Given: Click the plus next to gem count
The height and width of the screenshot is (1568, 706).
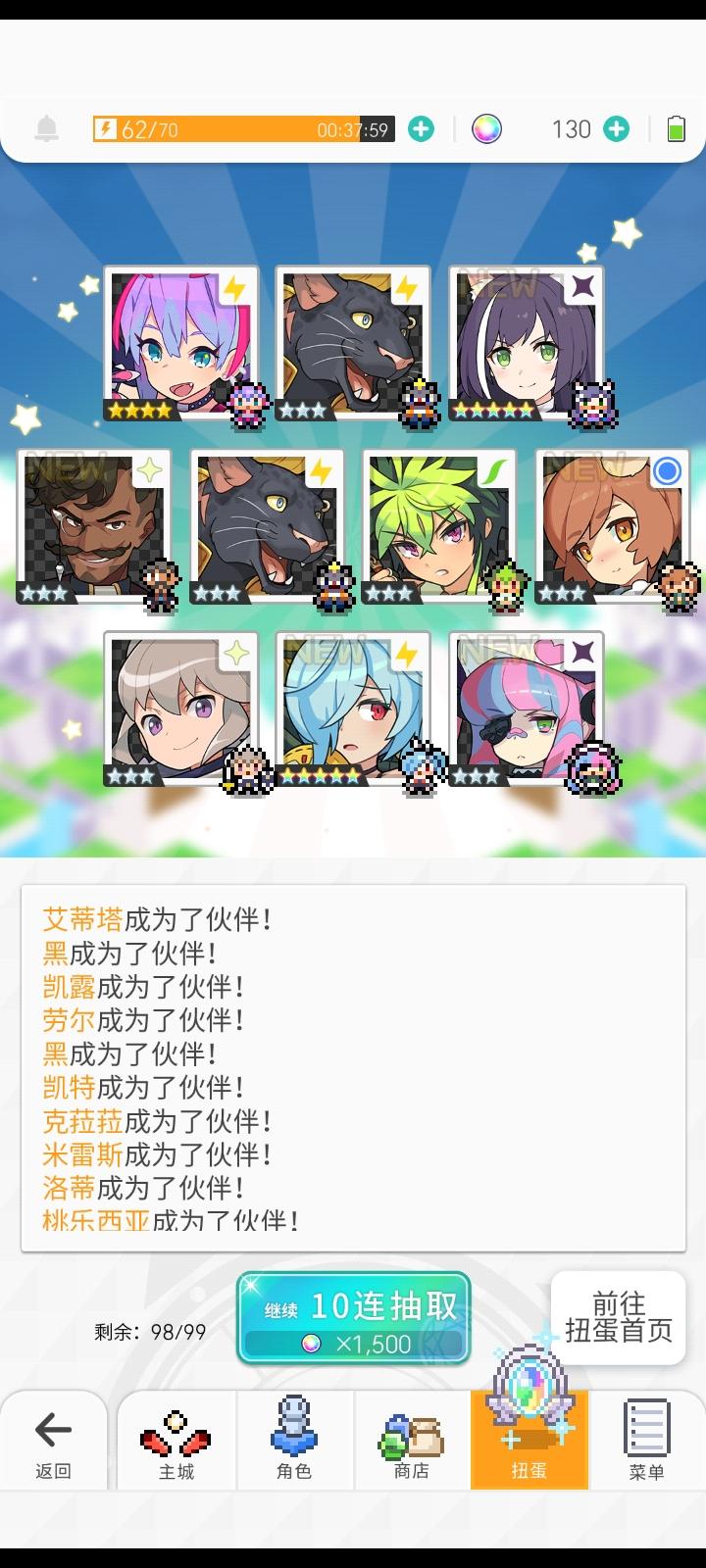Looking at the screenshot, I should (x=615, y=128).
